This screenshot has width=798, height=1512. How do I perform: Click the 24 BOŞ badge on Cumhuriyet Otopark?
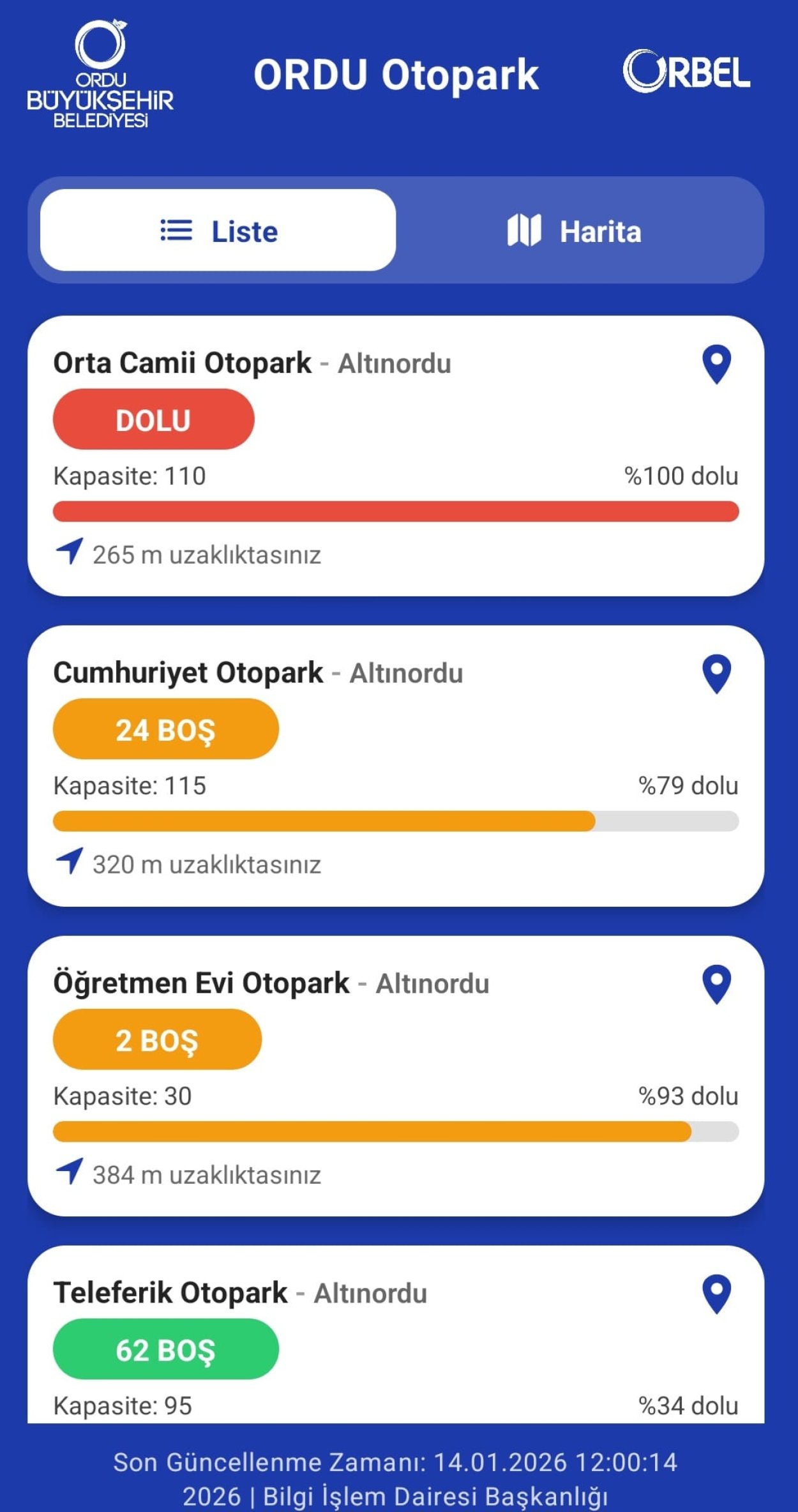click(165, 729)
